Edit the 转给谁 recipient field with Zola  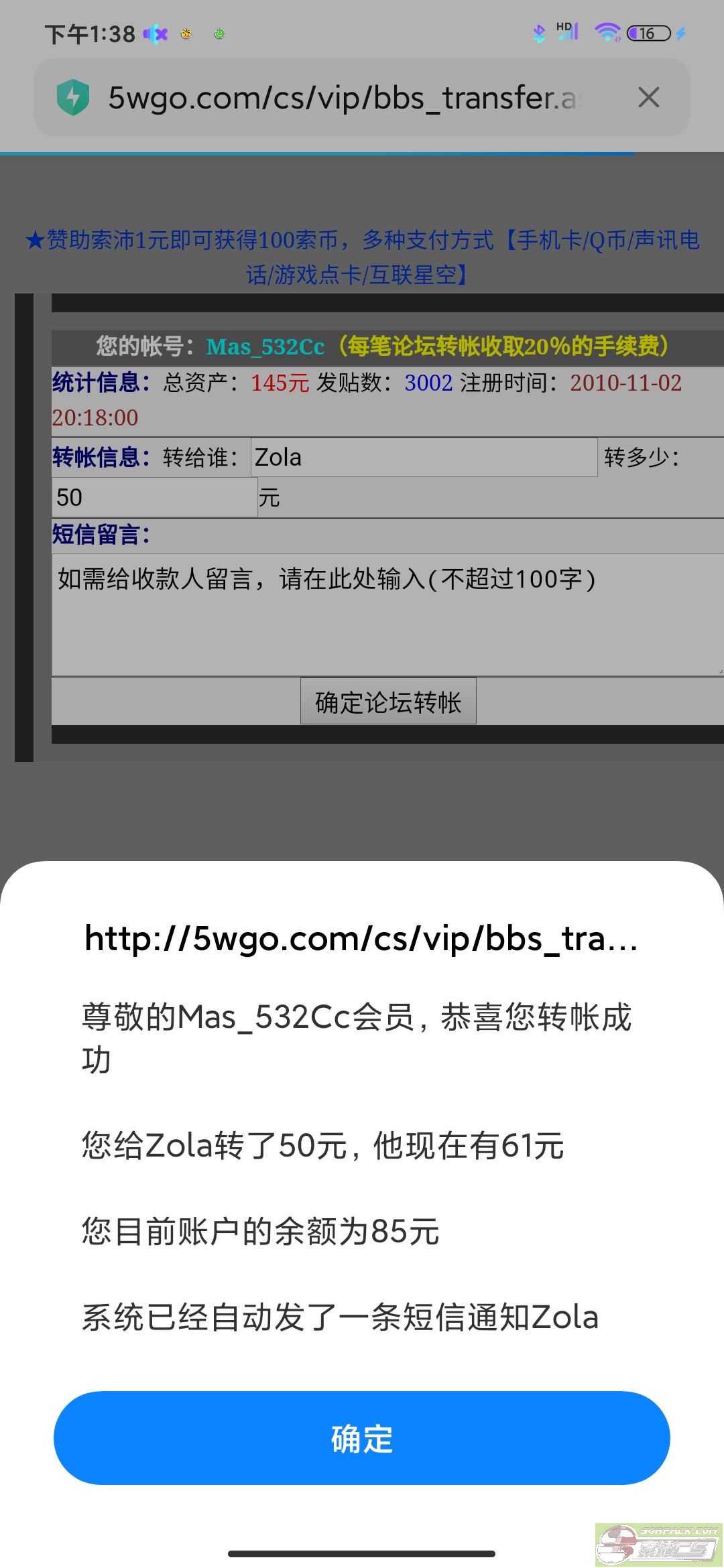(x=424, y=458)
